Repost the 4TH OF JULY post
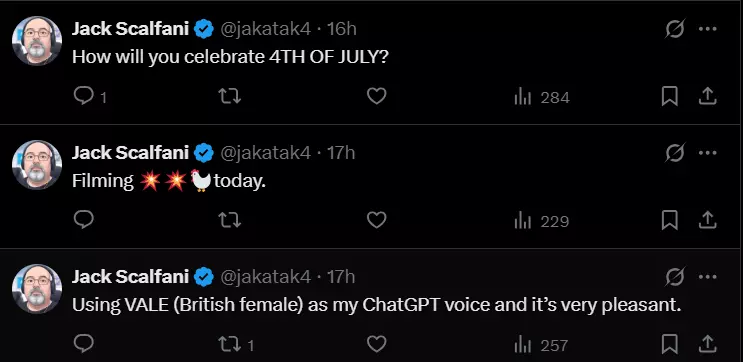 [x=229, y=97]
